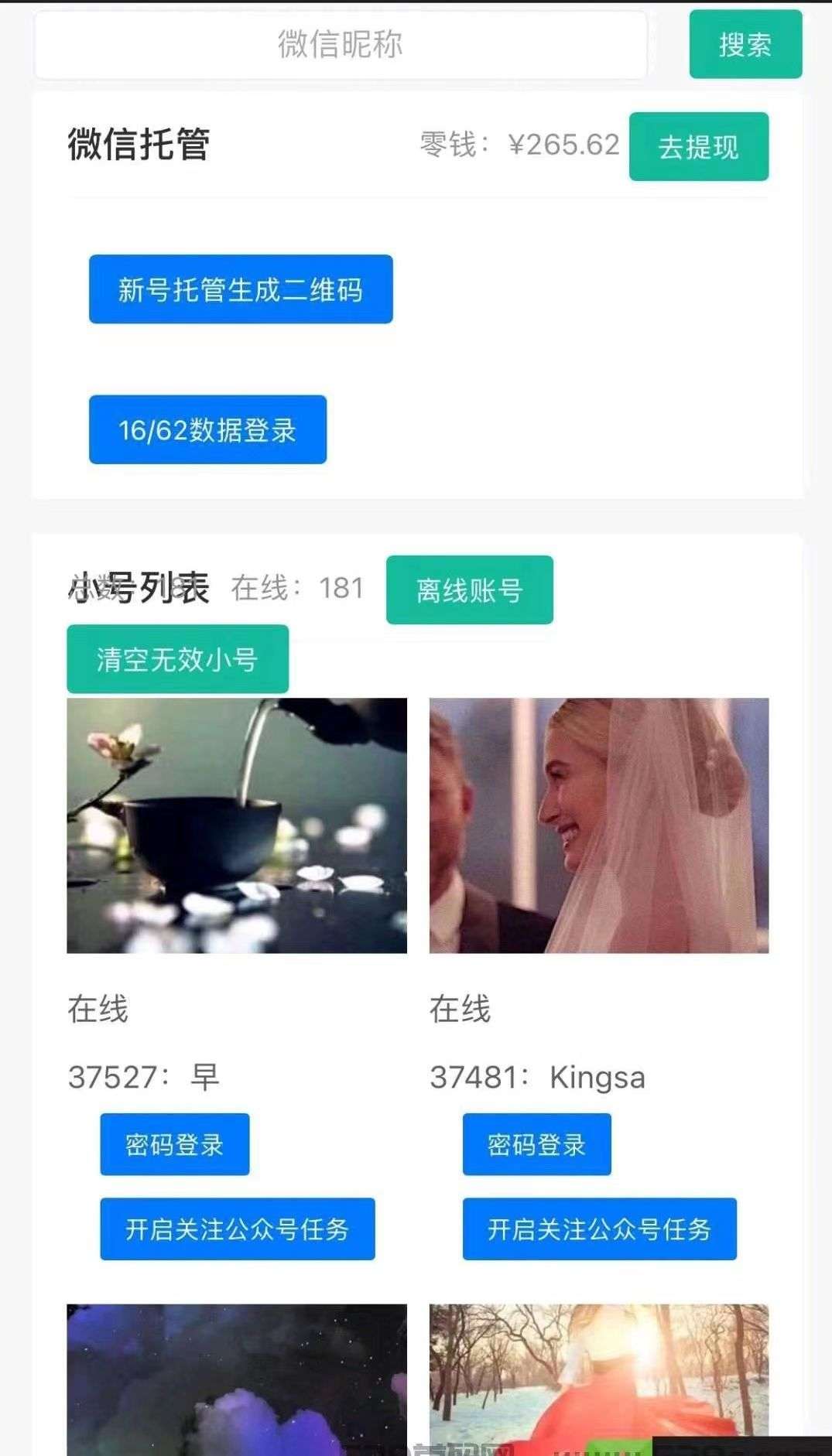
Task: Enable 开启关注公众号任务 for account 37527
Action: 238,1229
